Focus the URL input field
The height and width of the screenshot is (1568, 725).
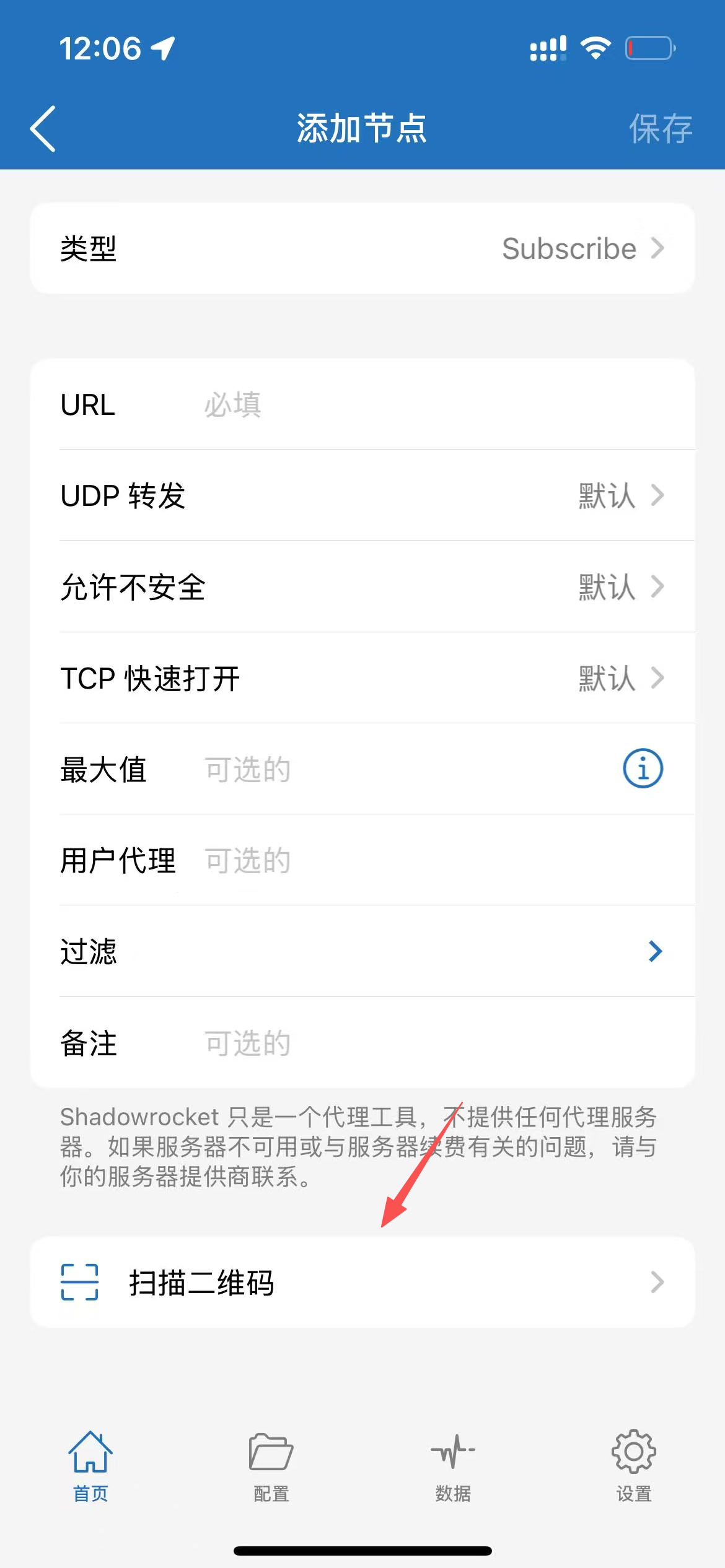point(434,405)
